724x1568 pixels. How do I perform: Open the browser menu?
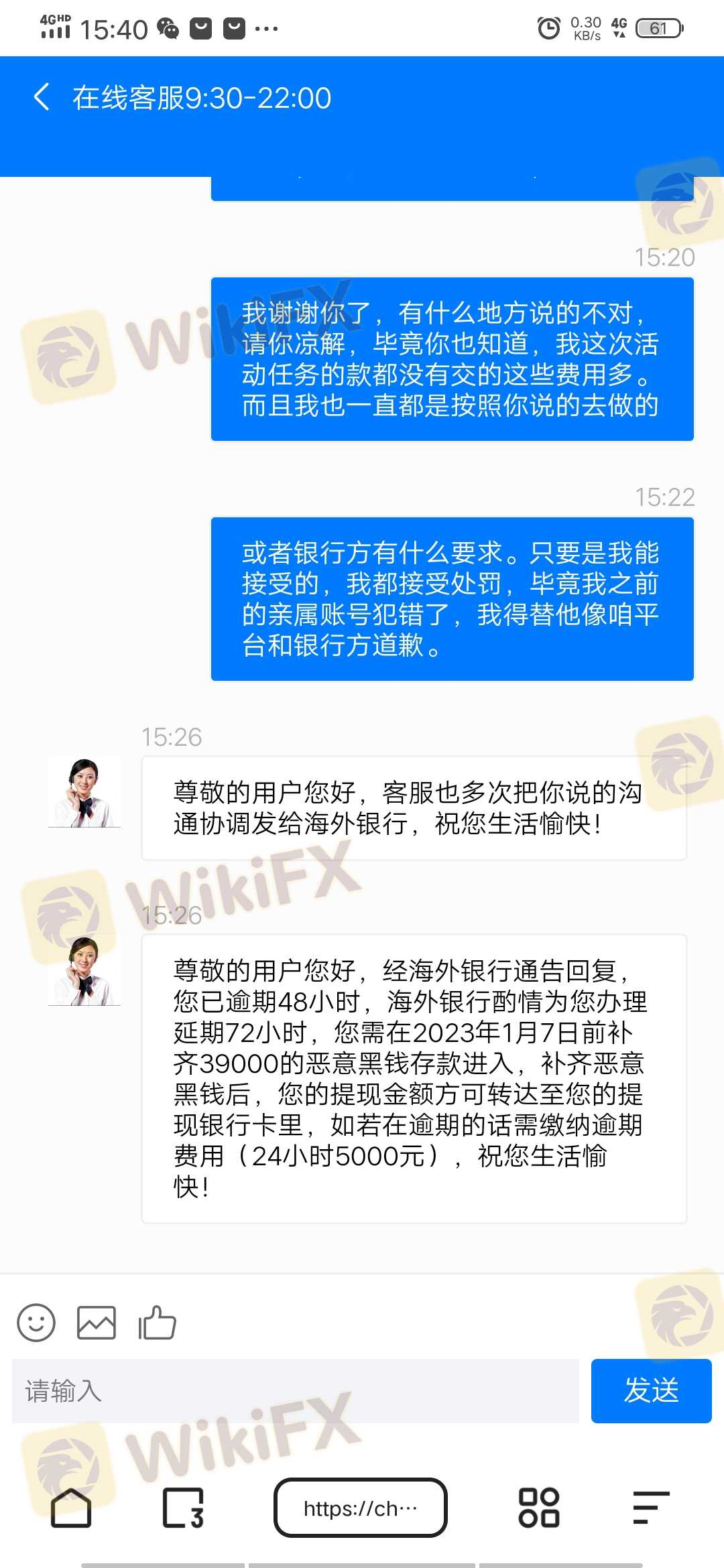point(650,1508)
